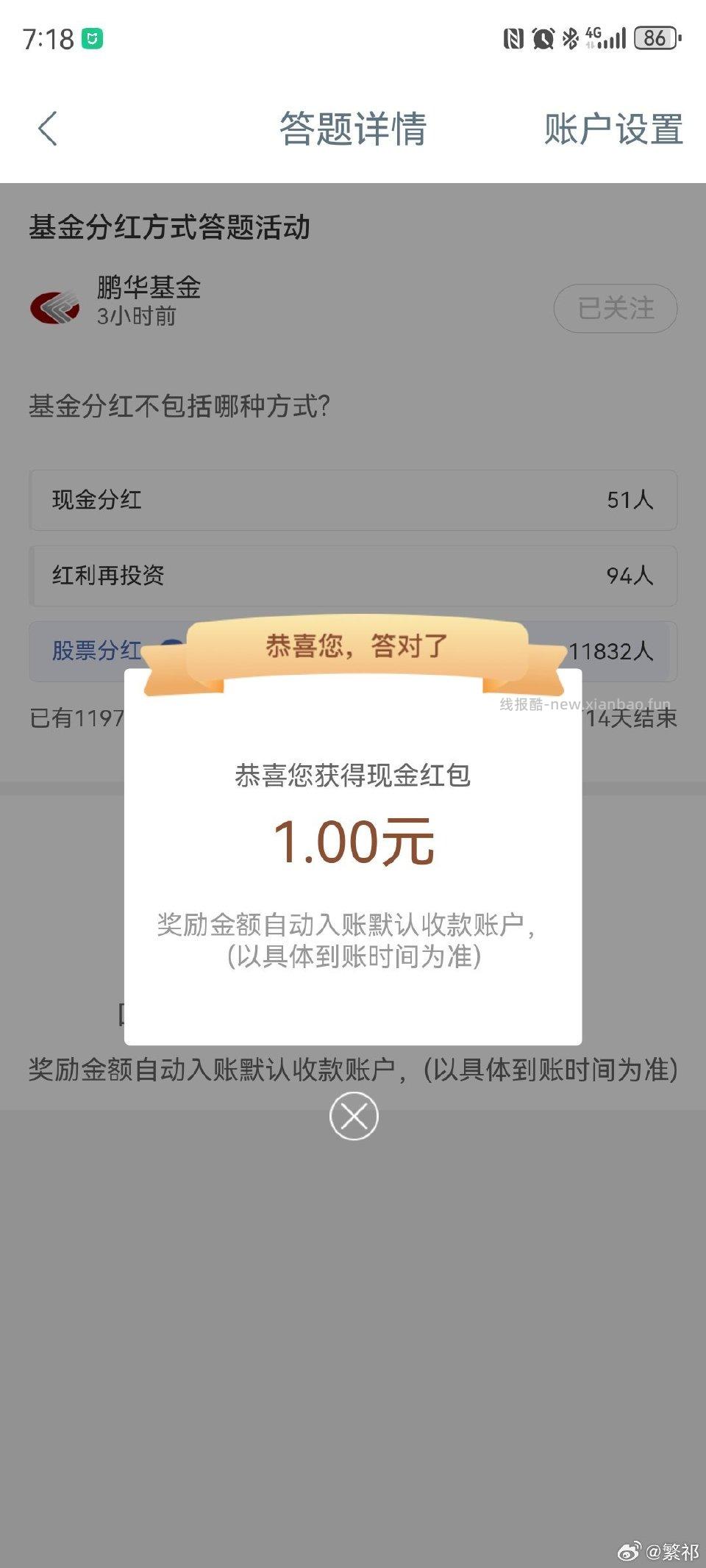
Task: Open 账户设置 account settings
Action: pyautogui.click(x=613, y=129)
